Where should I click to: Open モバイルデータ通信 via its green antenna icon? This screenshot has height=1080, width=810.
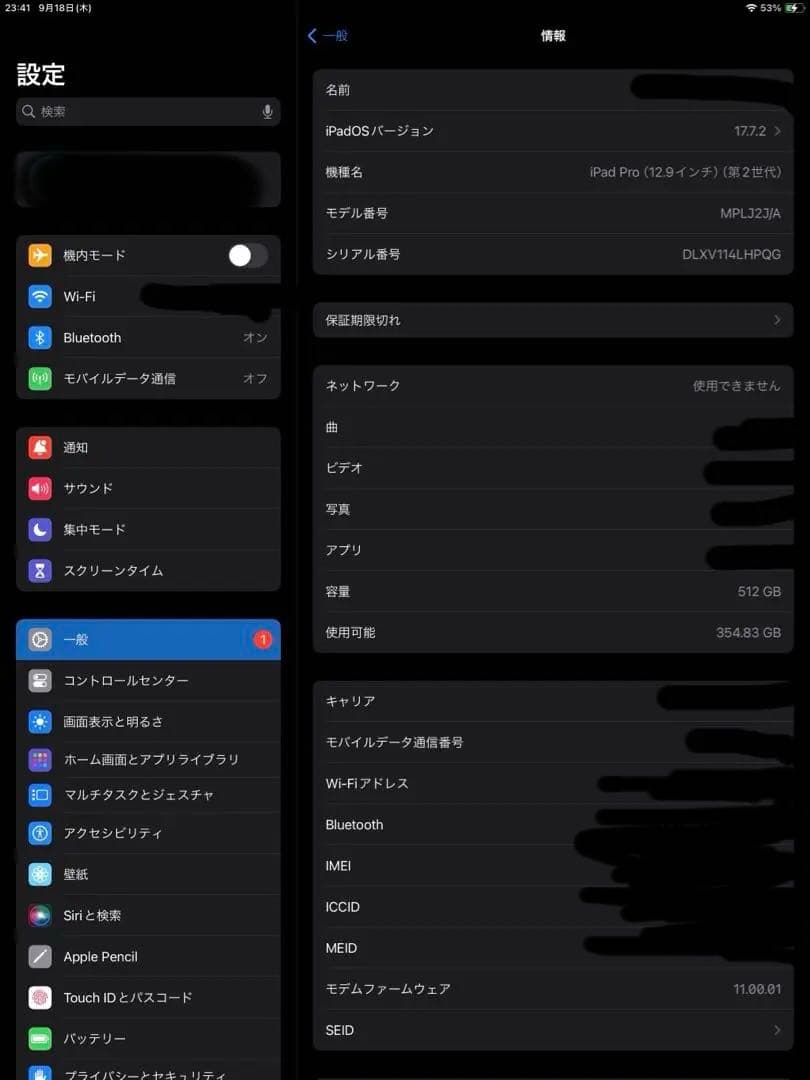coord(40,378)
